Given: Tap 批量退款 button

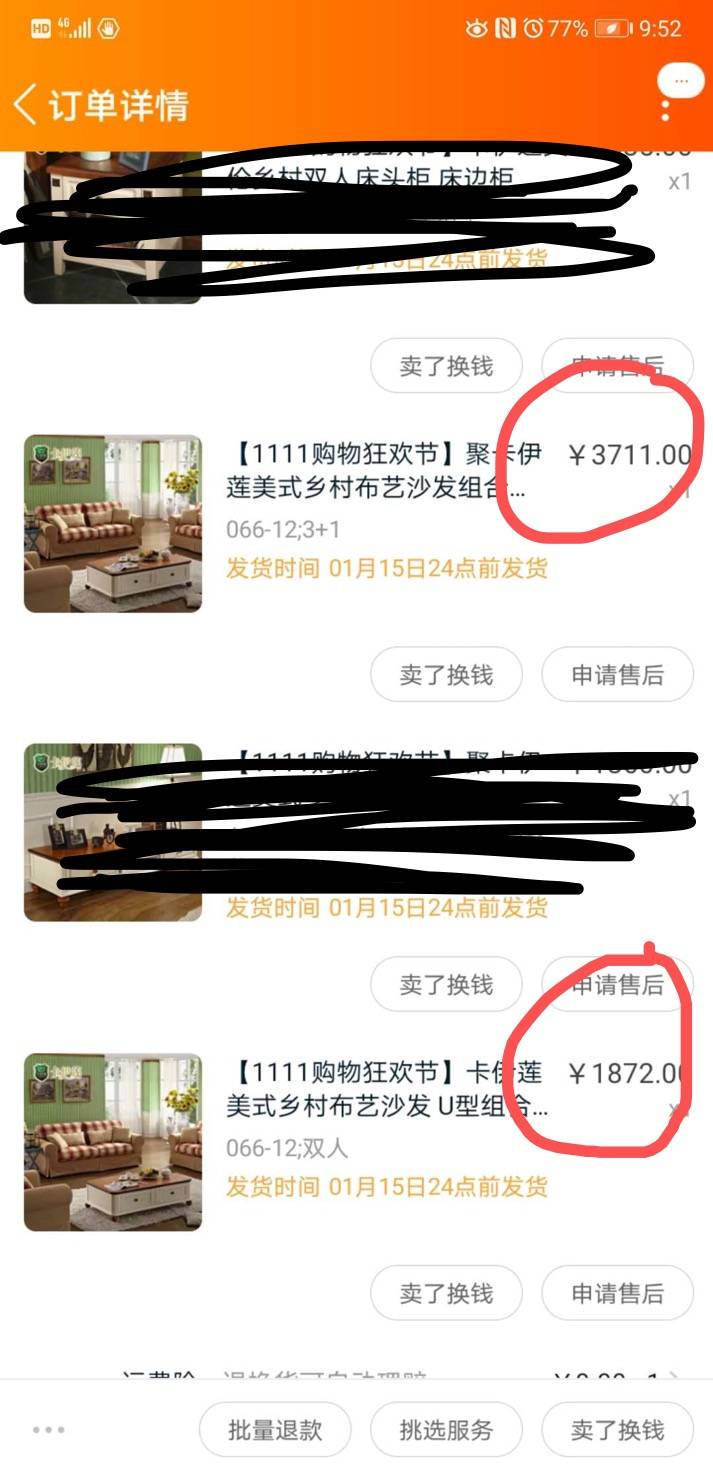Looking at the screenshot, I should point(275,1430).
